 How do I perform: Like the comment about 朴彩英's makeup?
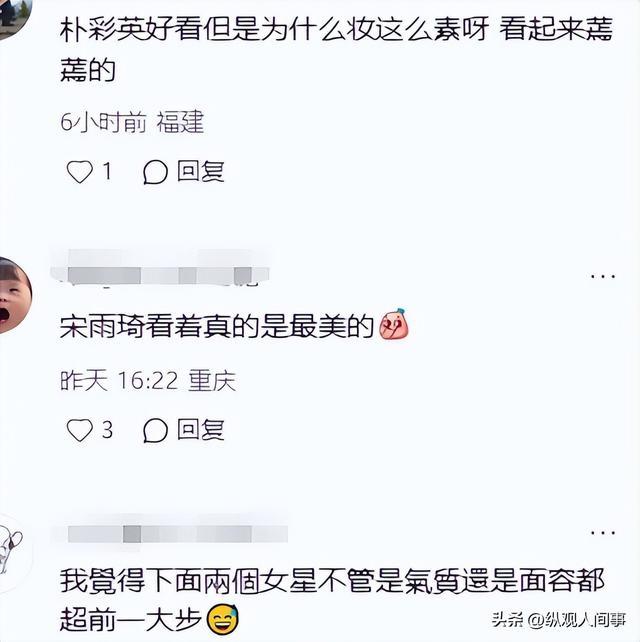coord(80,172)
